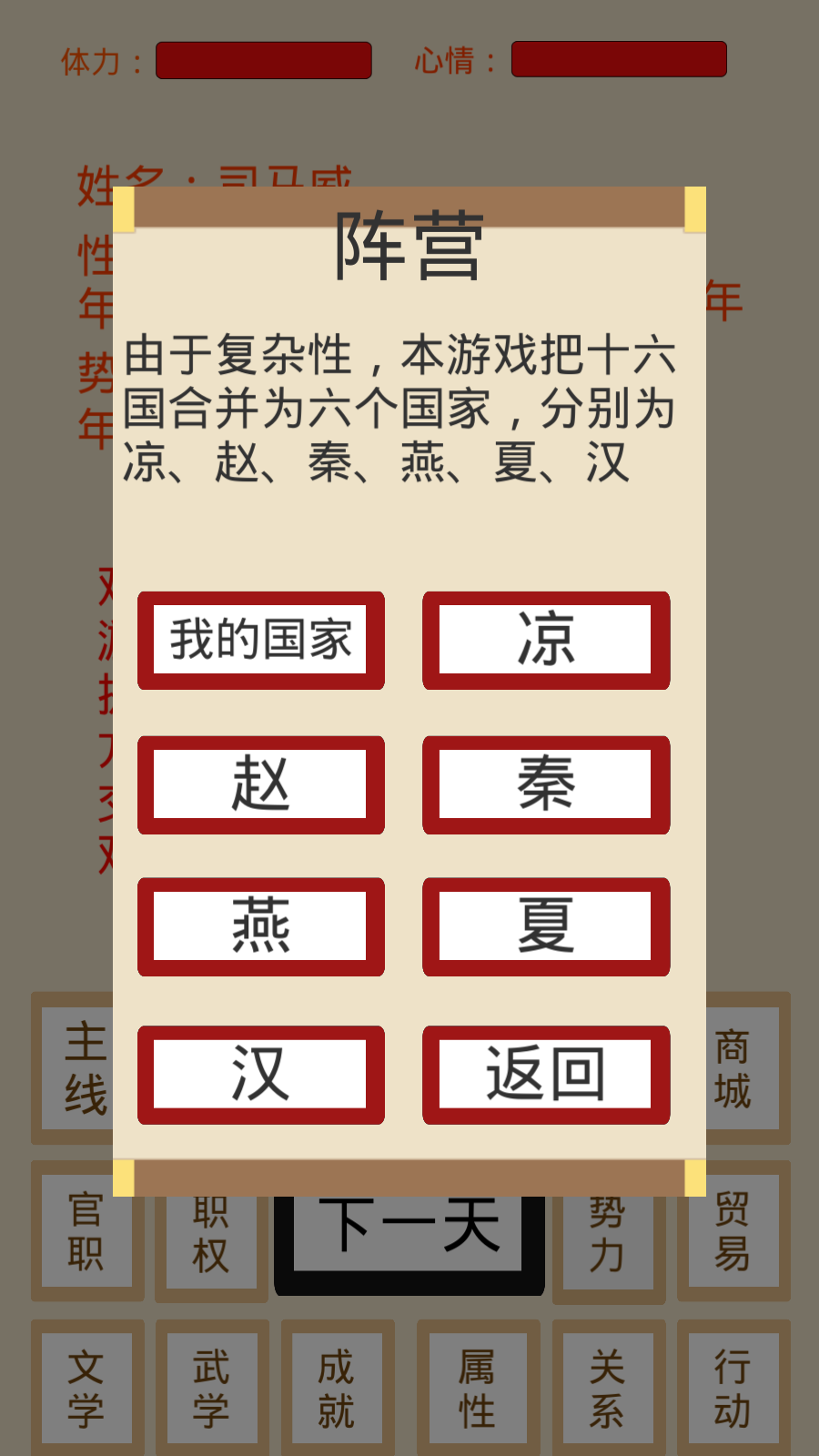This screenshot has height=1456, width=819.
Task: Check the 体力 stamina bar
Action: click(x=263, y=60)
